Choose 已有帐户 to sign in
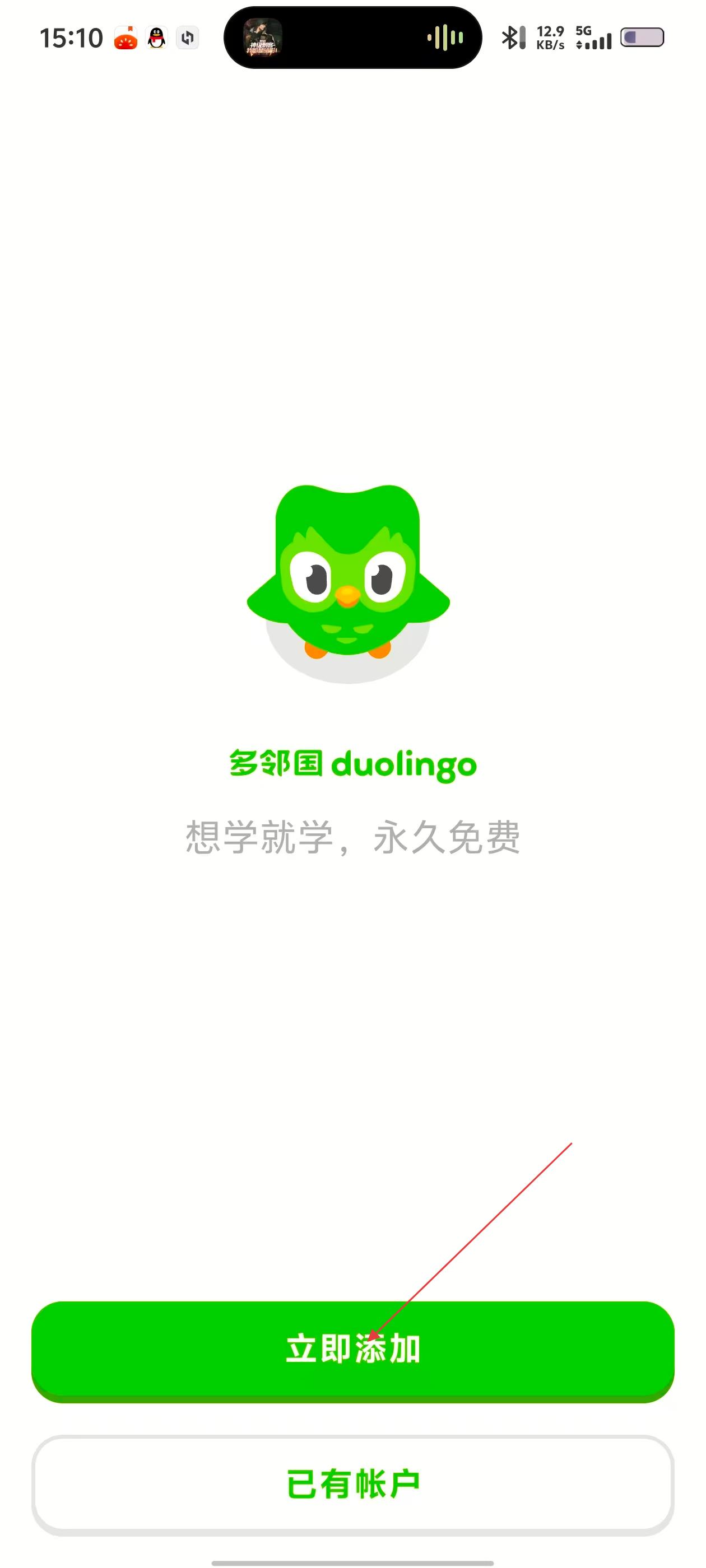The height and width of the screenshot is (1568, 706). tap(352, 1483)
